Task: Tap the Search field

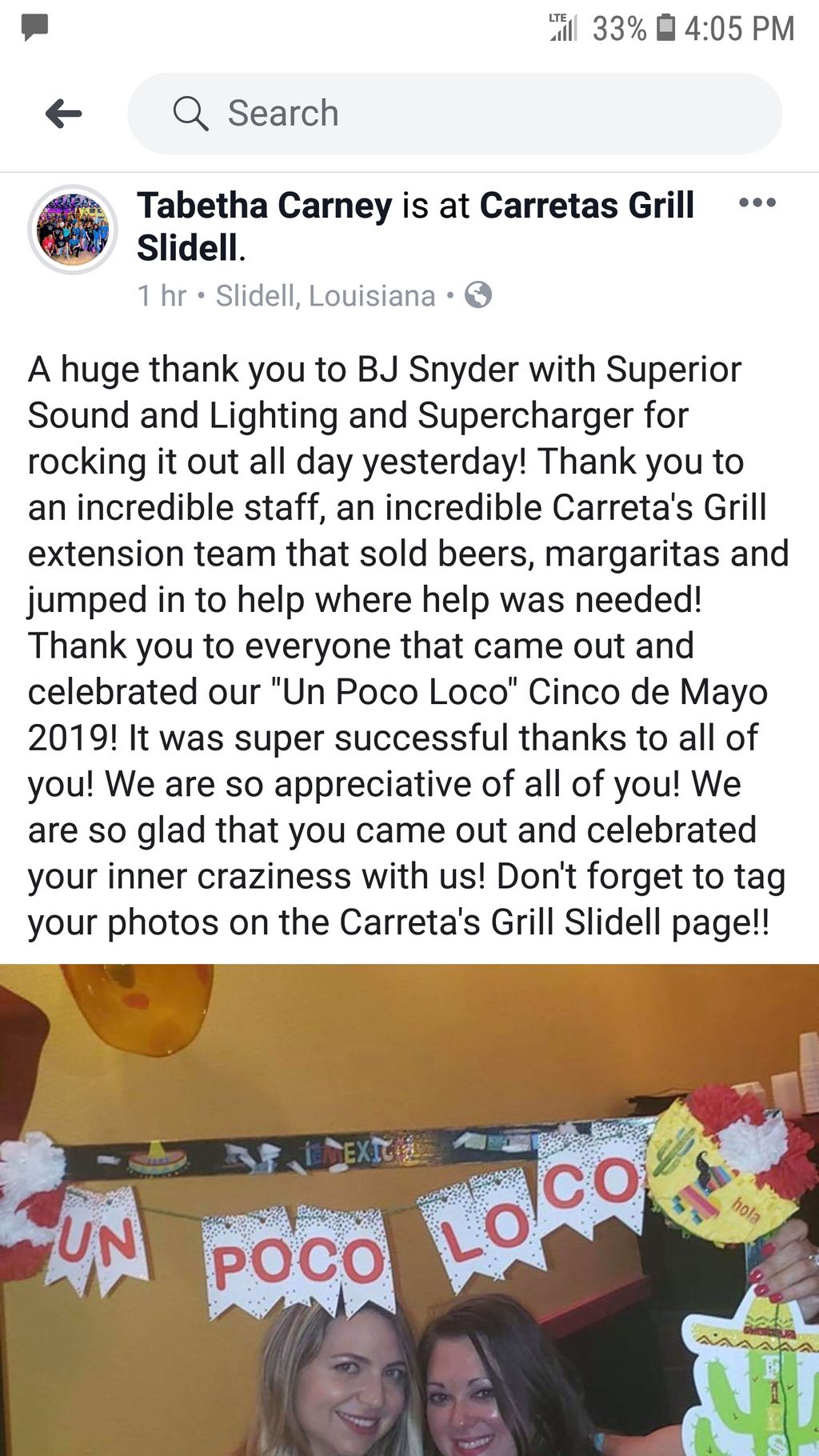Action: pyautogui.click(x=454, y=114)
